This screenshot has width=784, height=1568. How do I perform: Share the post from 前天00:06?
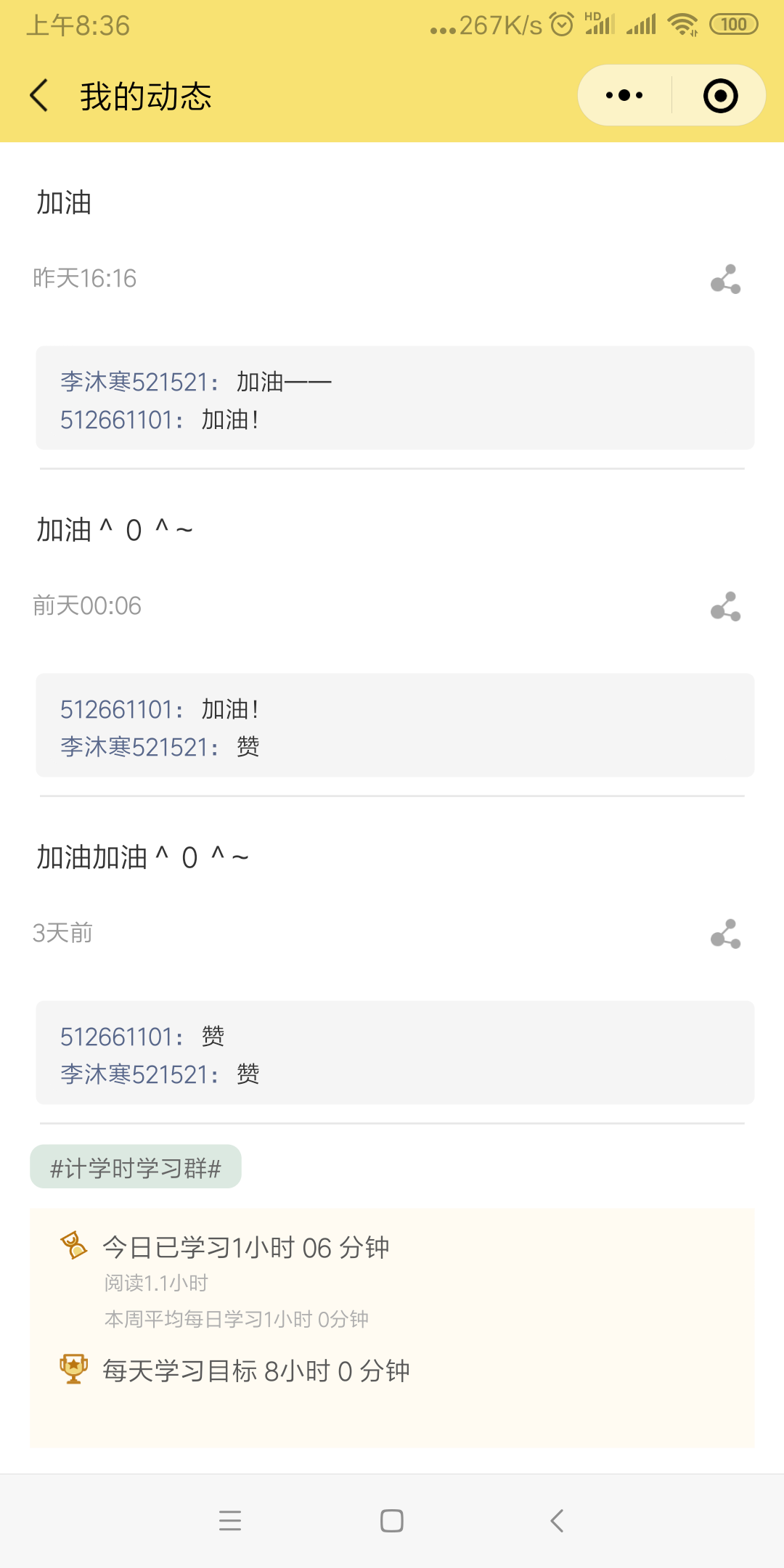[725, 606]
